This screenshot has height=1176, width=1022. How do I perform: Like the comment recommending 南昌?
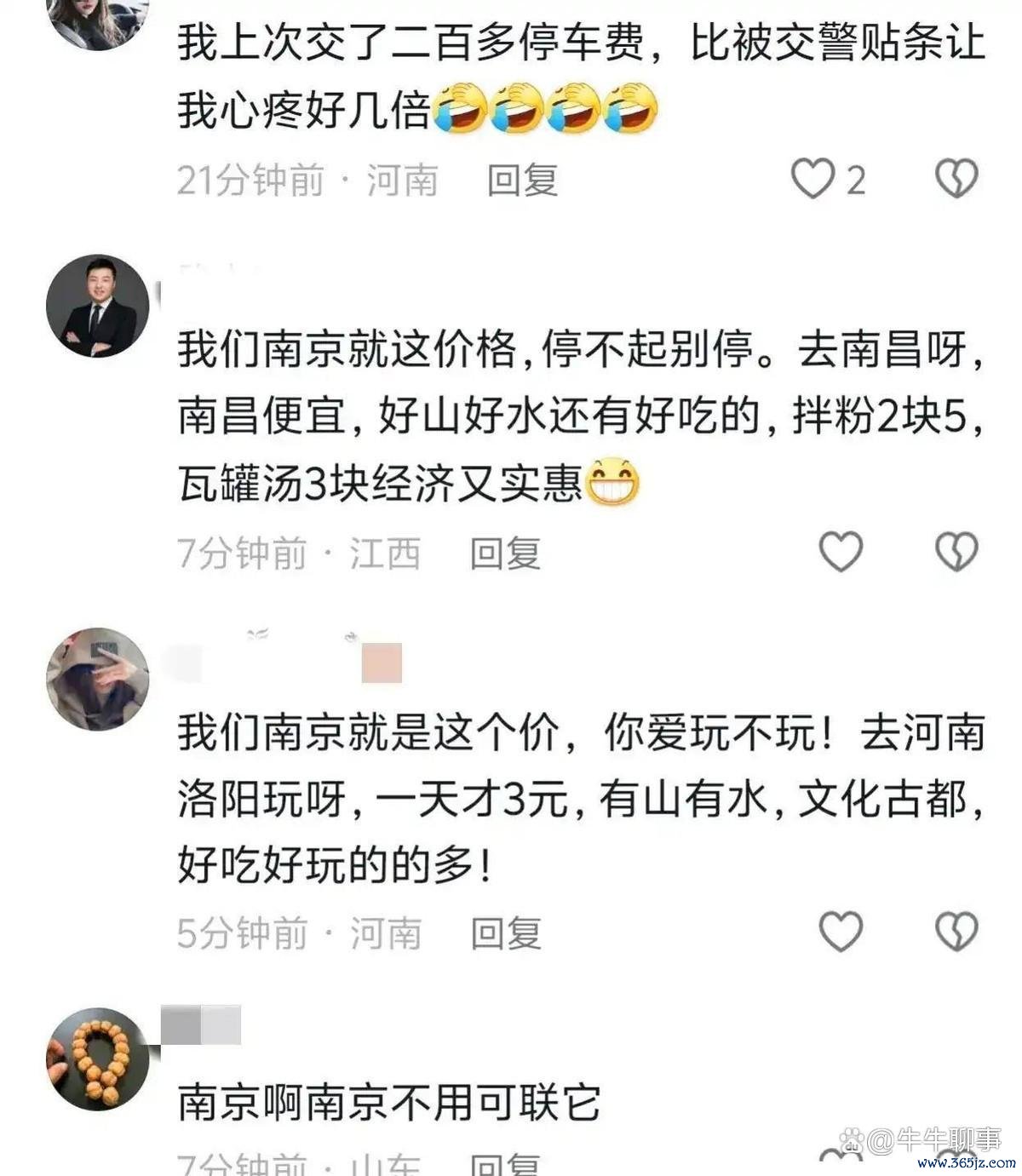click(x=841, y=551)
